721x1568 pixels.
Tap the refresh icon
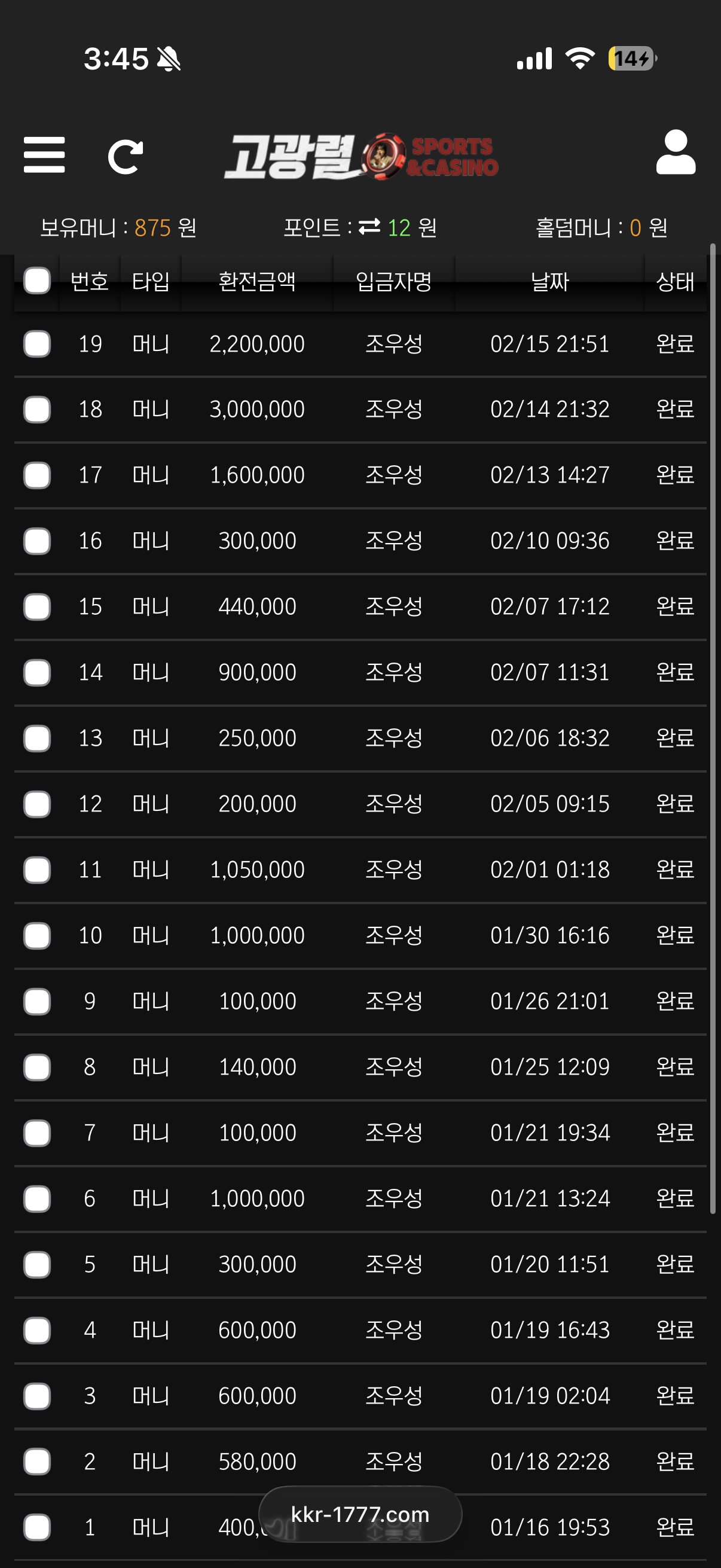126,157
